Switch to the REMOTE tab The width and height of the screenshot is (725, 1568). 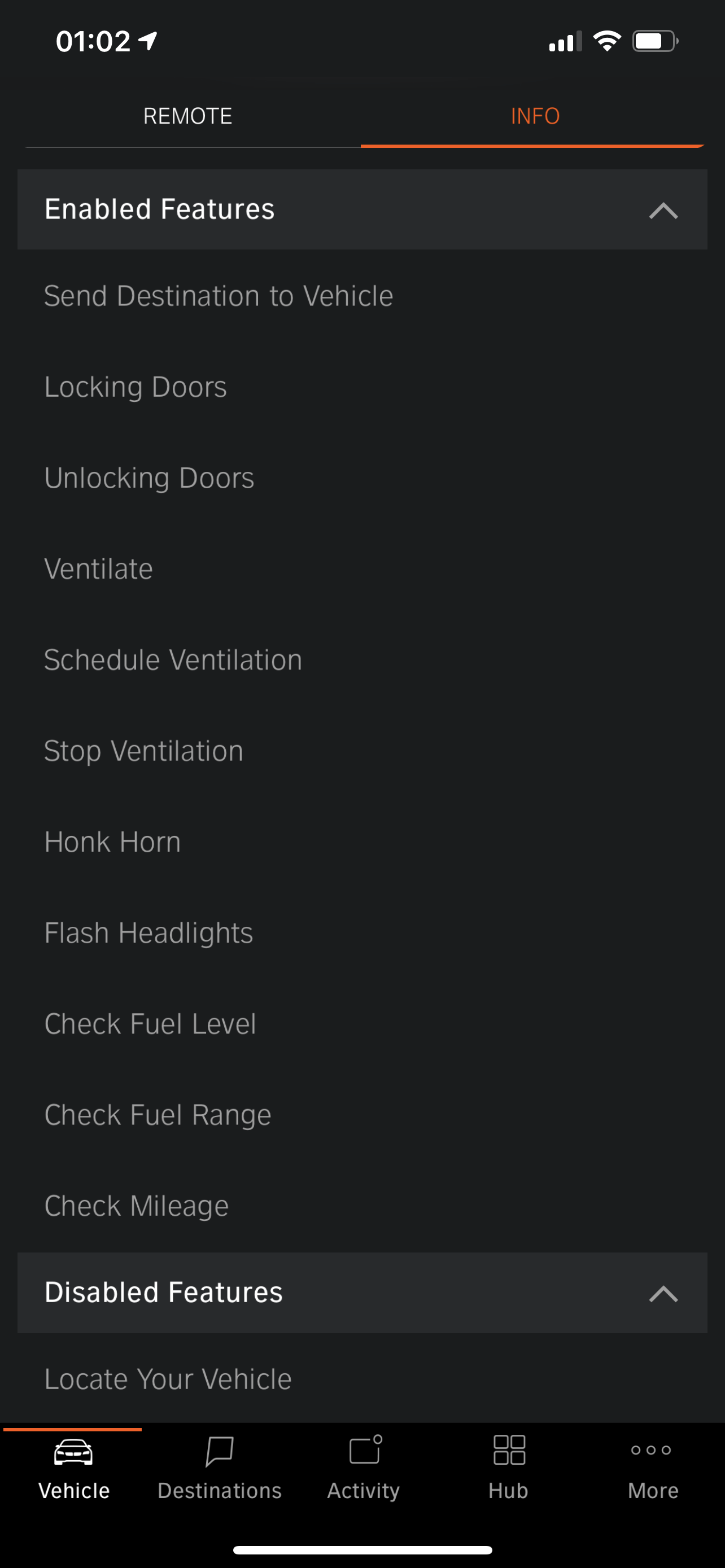[187, 116]
